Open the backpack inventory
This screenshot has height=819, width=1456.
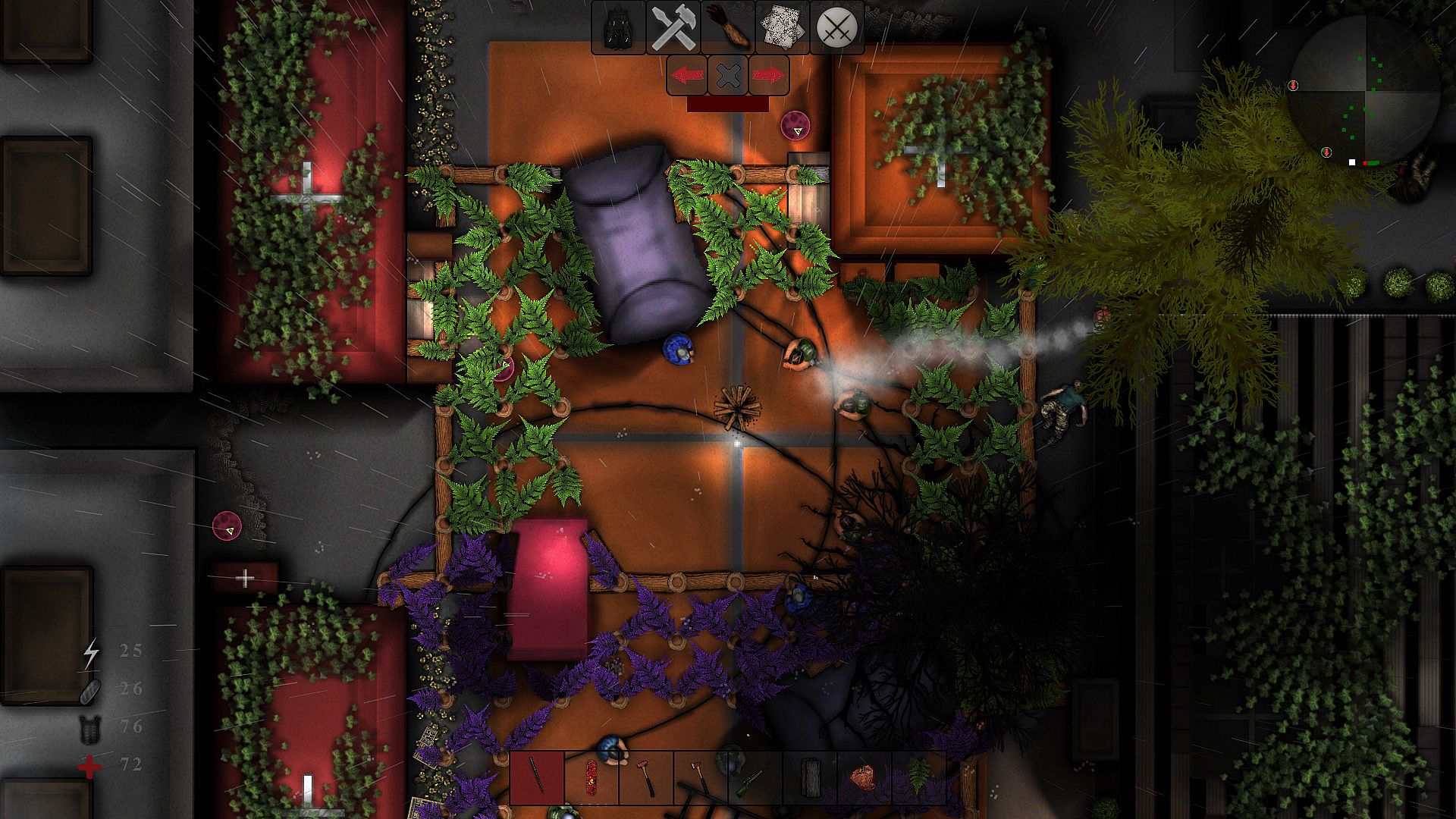(618, 28)
